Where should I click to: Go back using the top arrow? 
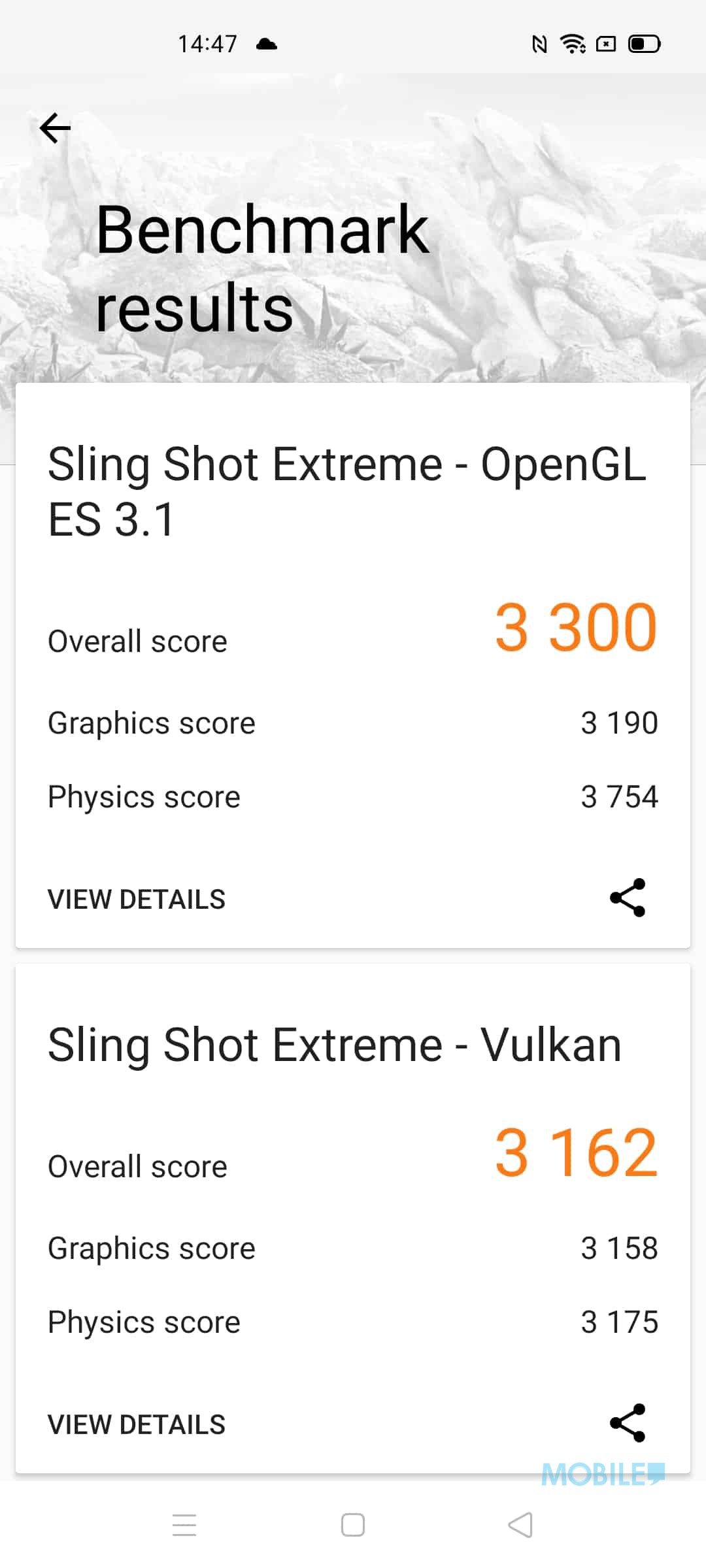click(55, 127)
